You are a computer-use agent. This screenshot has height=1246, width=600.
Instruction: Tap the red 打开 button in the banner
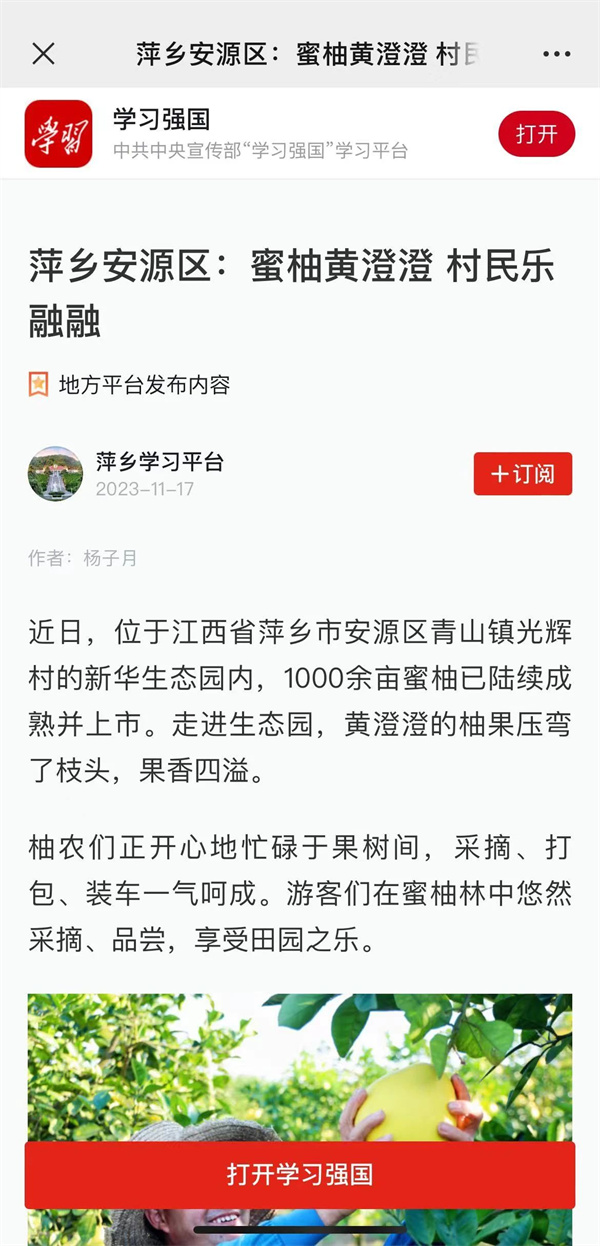coord(536,134)
